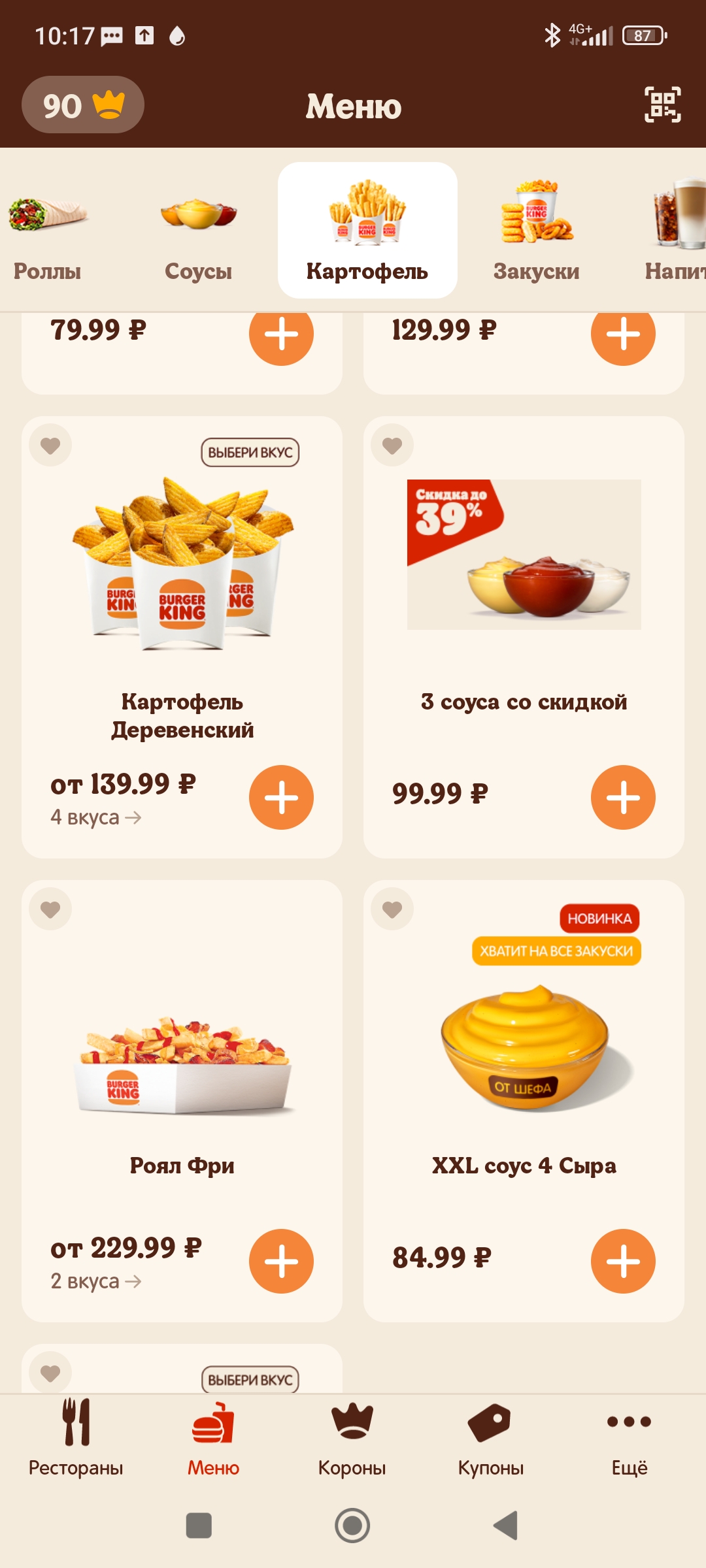Add Роял Фри to the cart
706x1568 pixels.
tap(281, 1261)
